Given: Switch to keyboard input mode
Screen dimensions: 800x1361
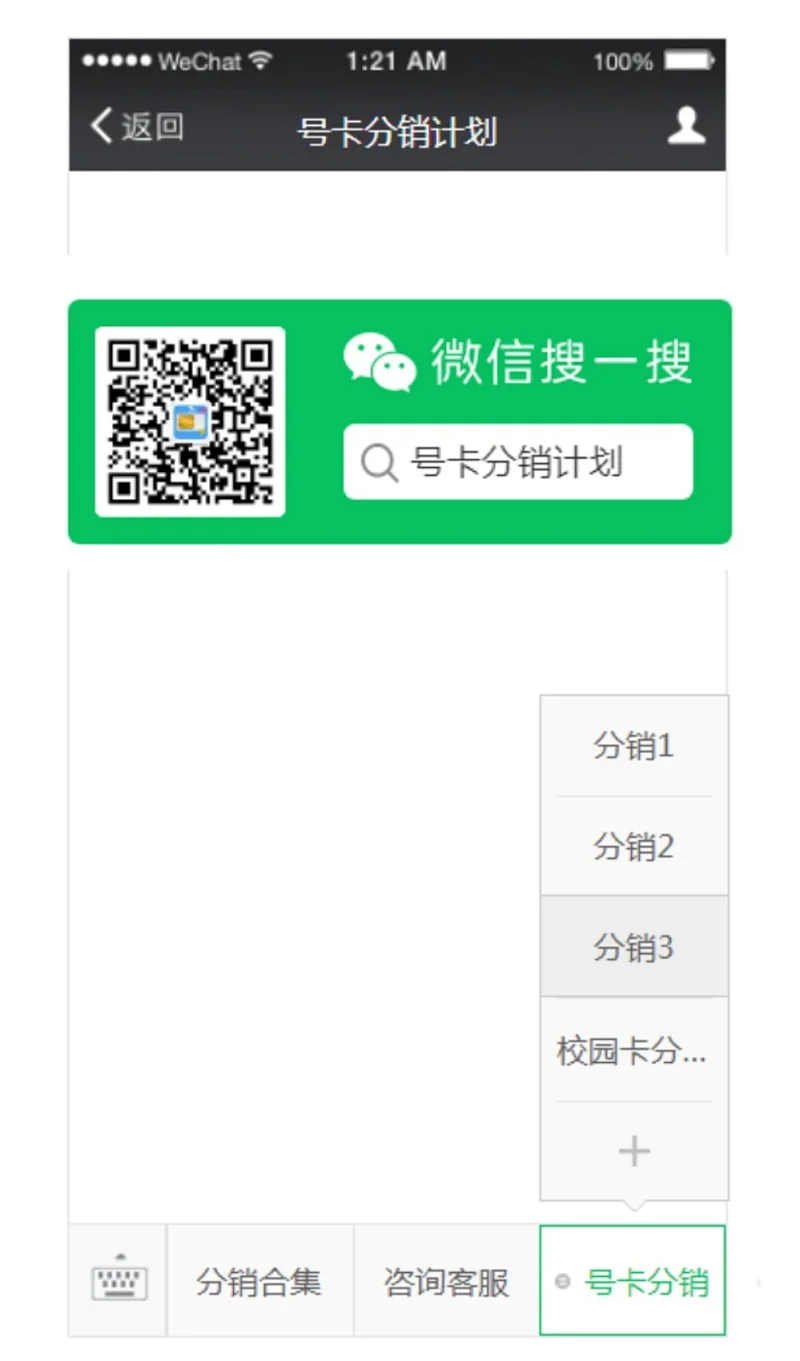Looking at the screenshot, I should click(119, 1281).
